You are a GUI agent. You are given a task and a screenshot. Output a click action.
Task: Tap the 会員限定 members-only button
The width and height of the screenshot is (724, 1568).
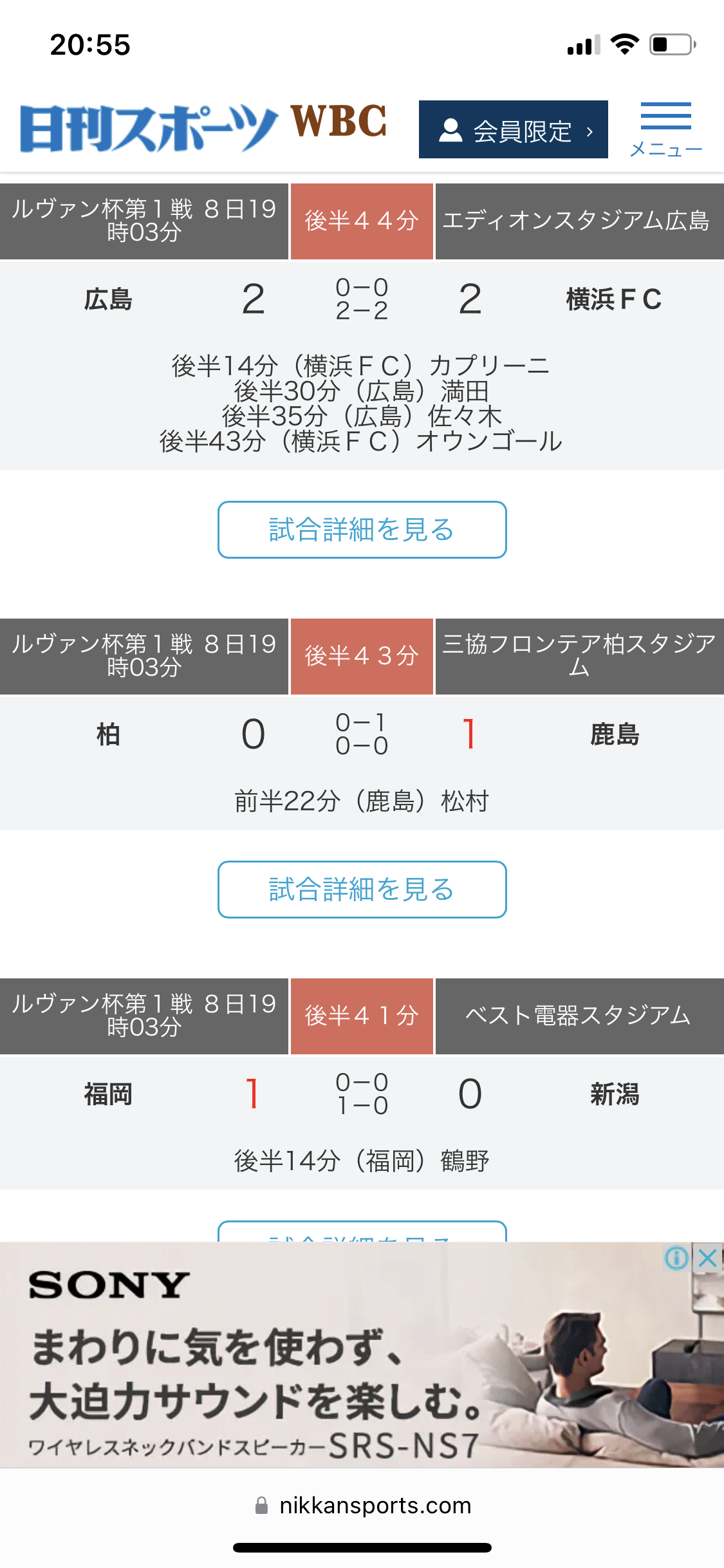click(x=513, y=129)
